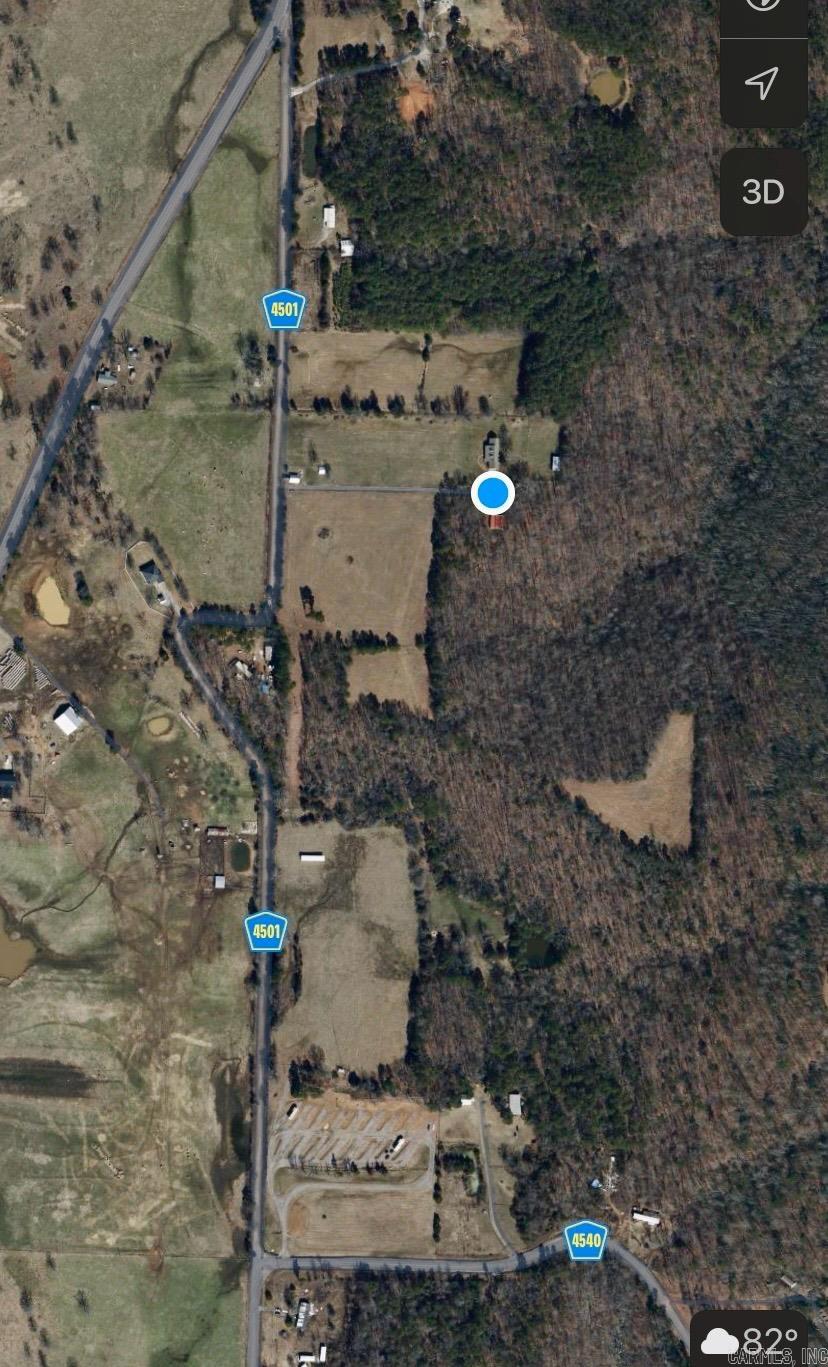Image resolution: width=828 pixels, height=1367 pixels.
Task: Switch the map to 3D view
Action: [x=763, y=192]
